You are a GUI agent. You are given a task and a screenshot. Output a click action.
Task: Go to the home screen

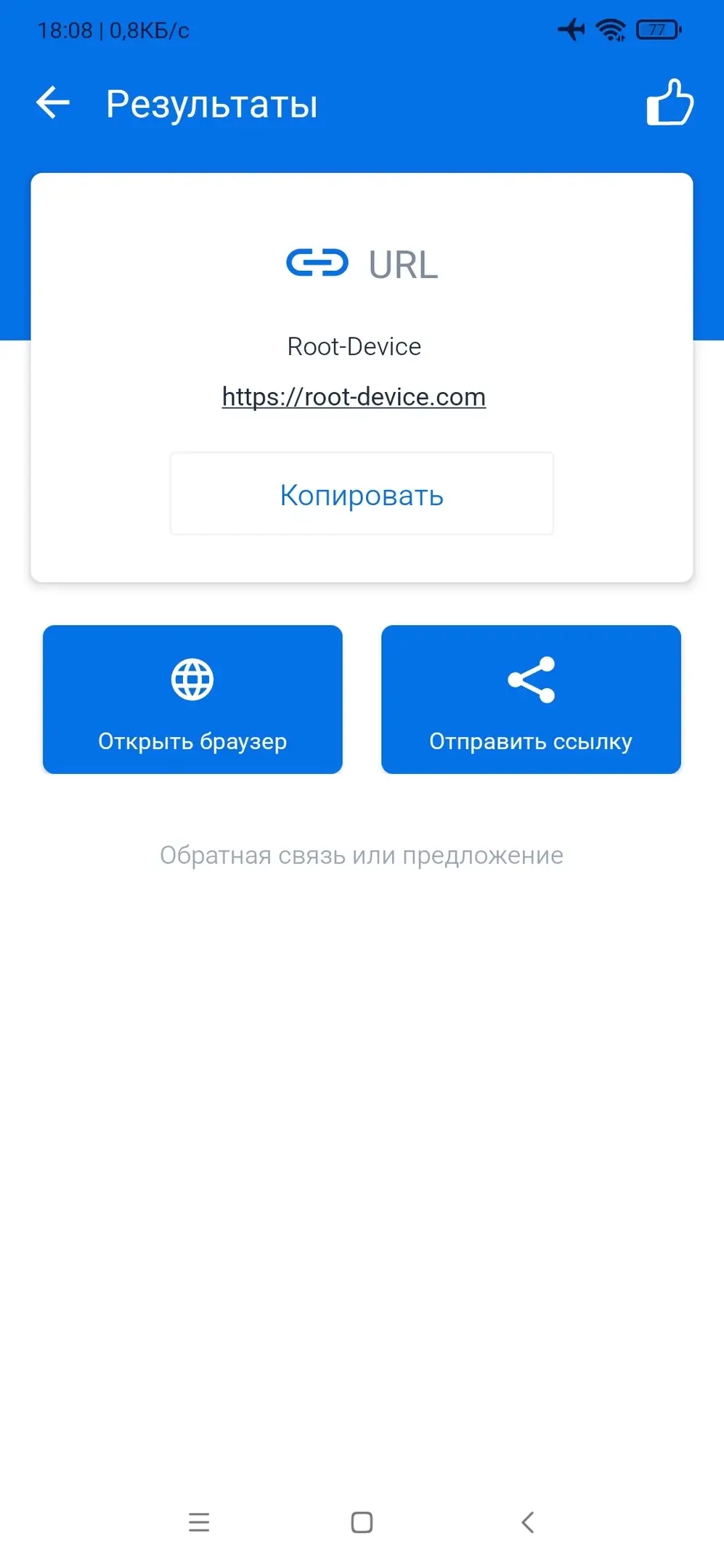coord(362,1522)
